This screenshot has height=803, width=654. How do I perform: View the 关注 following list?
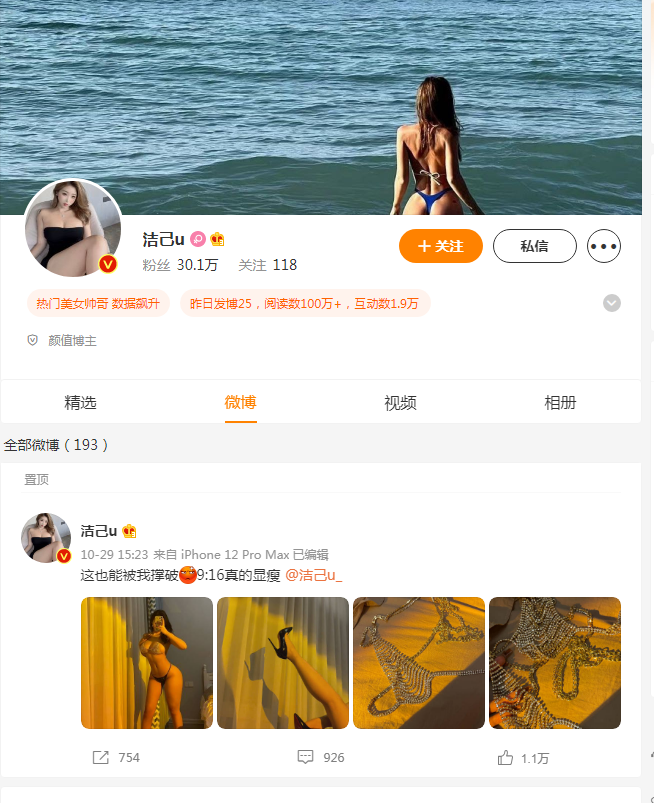click(267, 265)
